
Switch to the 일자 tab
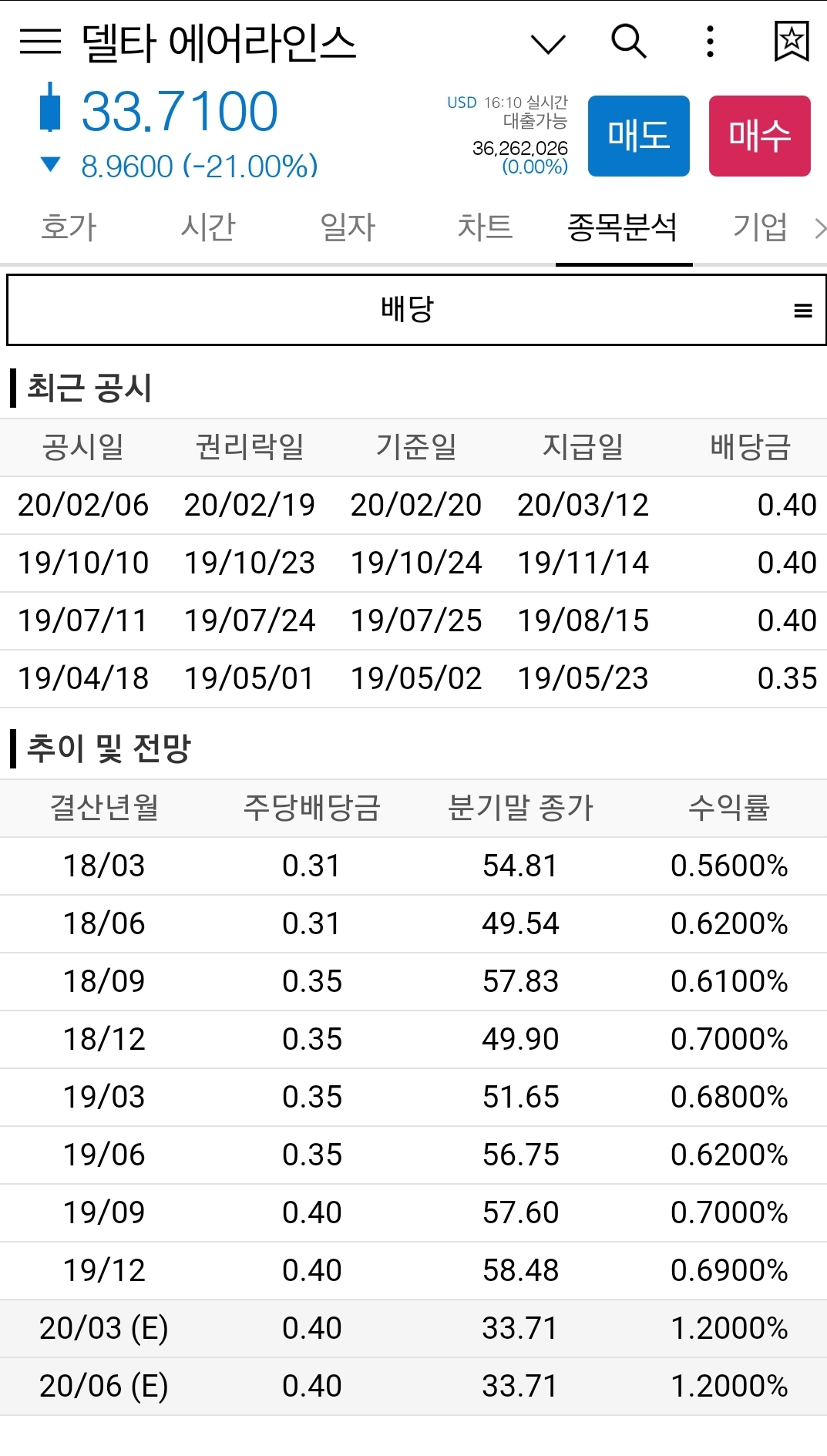[348, 227]
